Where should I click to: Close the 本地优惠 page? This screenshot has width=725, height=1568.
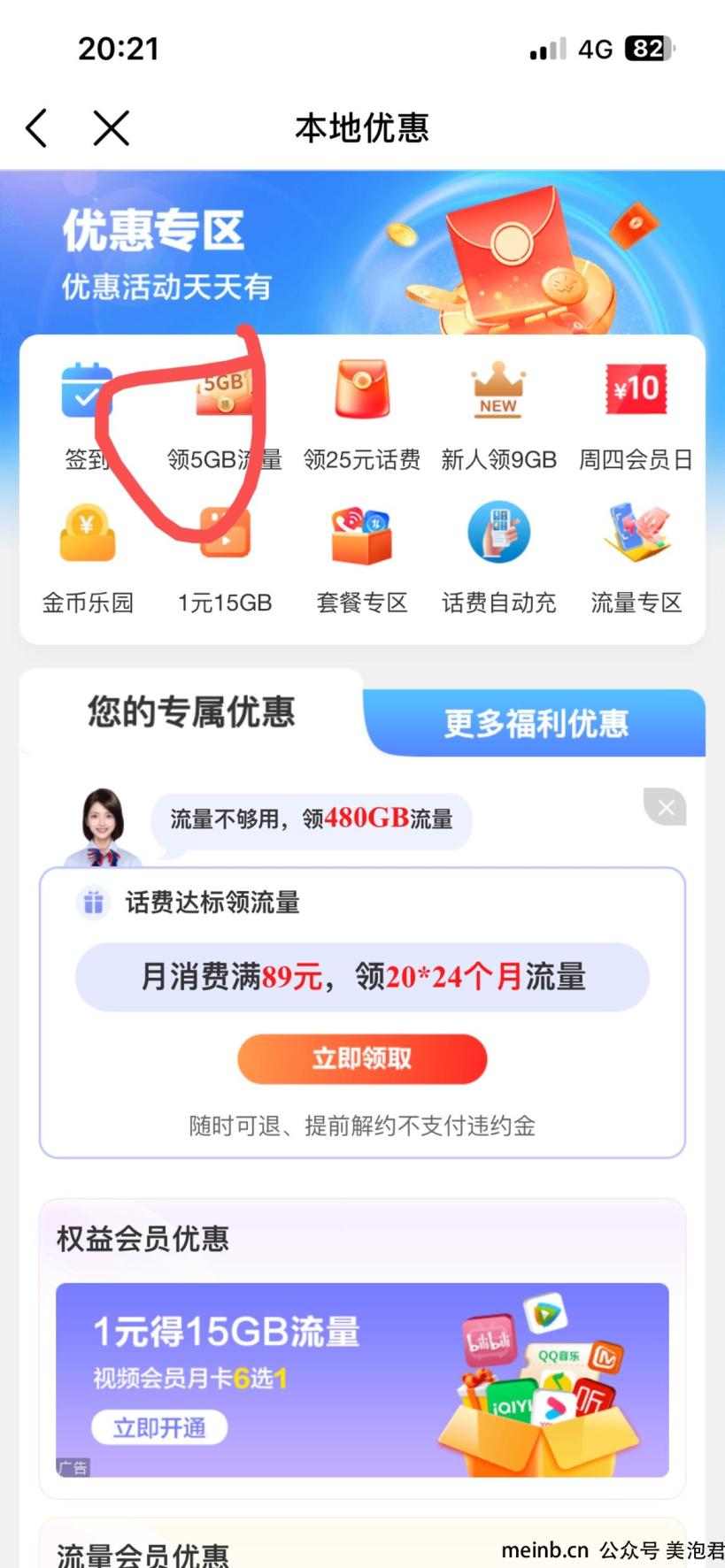click(x=112, y=128)
